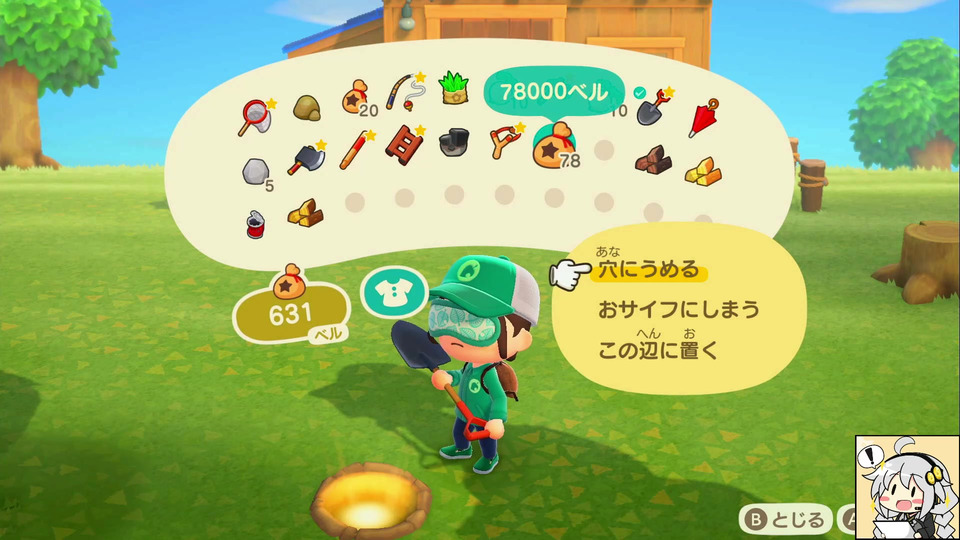The image size is (960, 540).
Task: Select the red umbrella item
Action: [x=704, y=117]
